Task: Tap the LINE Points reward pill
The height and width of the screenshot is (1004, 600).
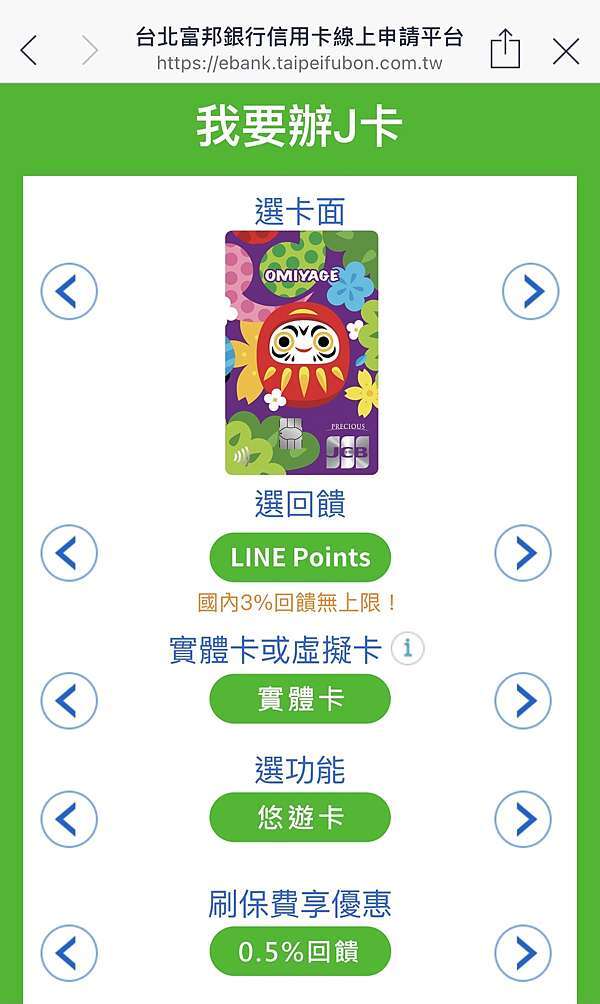Action: 300,558
